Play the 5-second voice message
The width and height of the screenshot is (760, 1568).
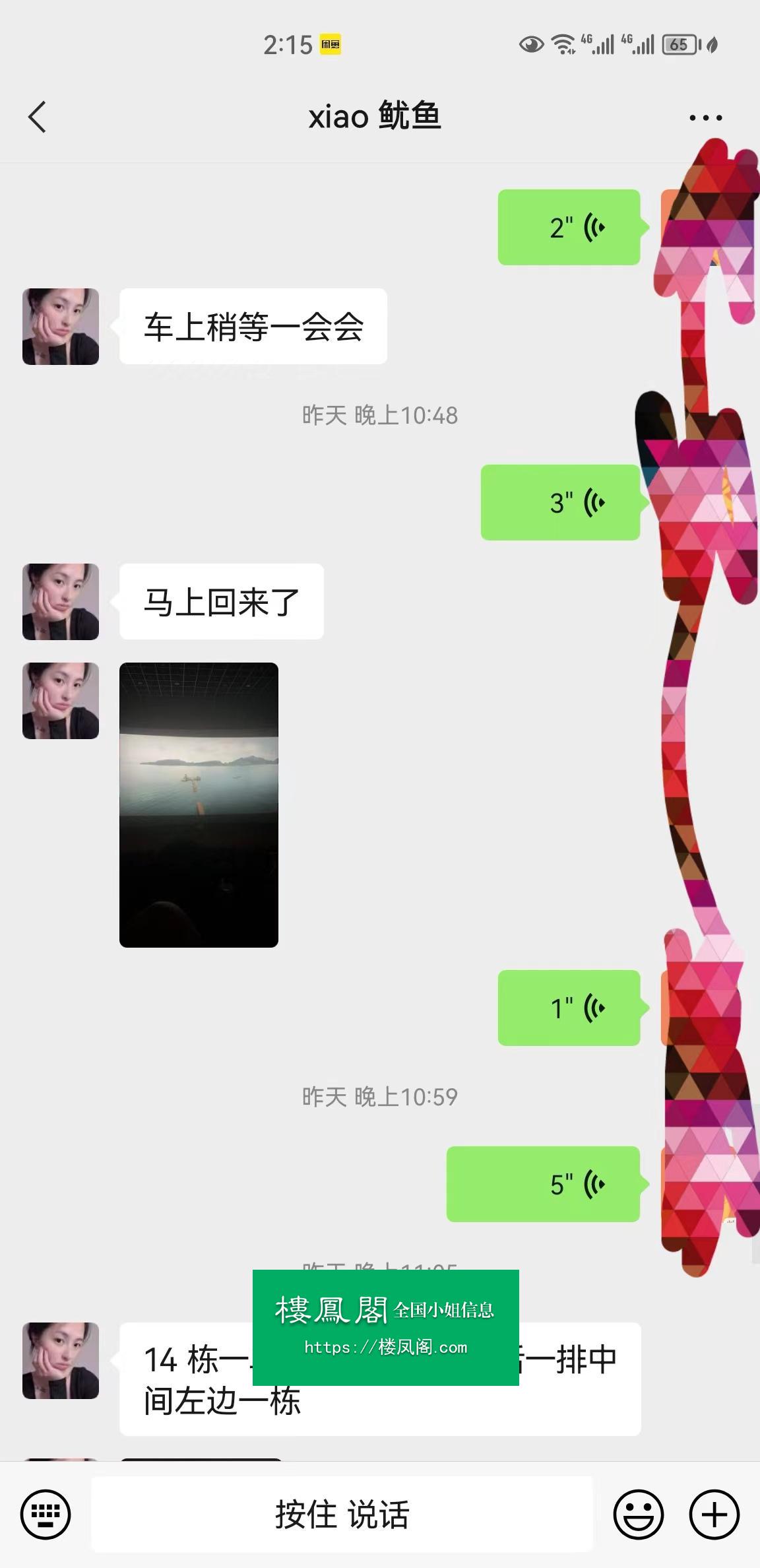[x=543, y=1184]
